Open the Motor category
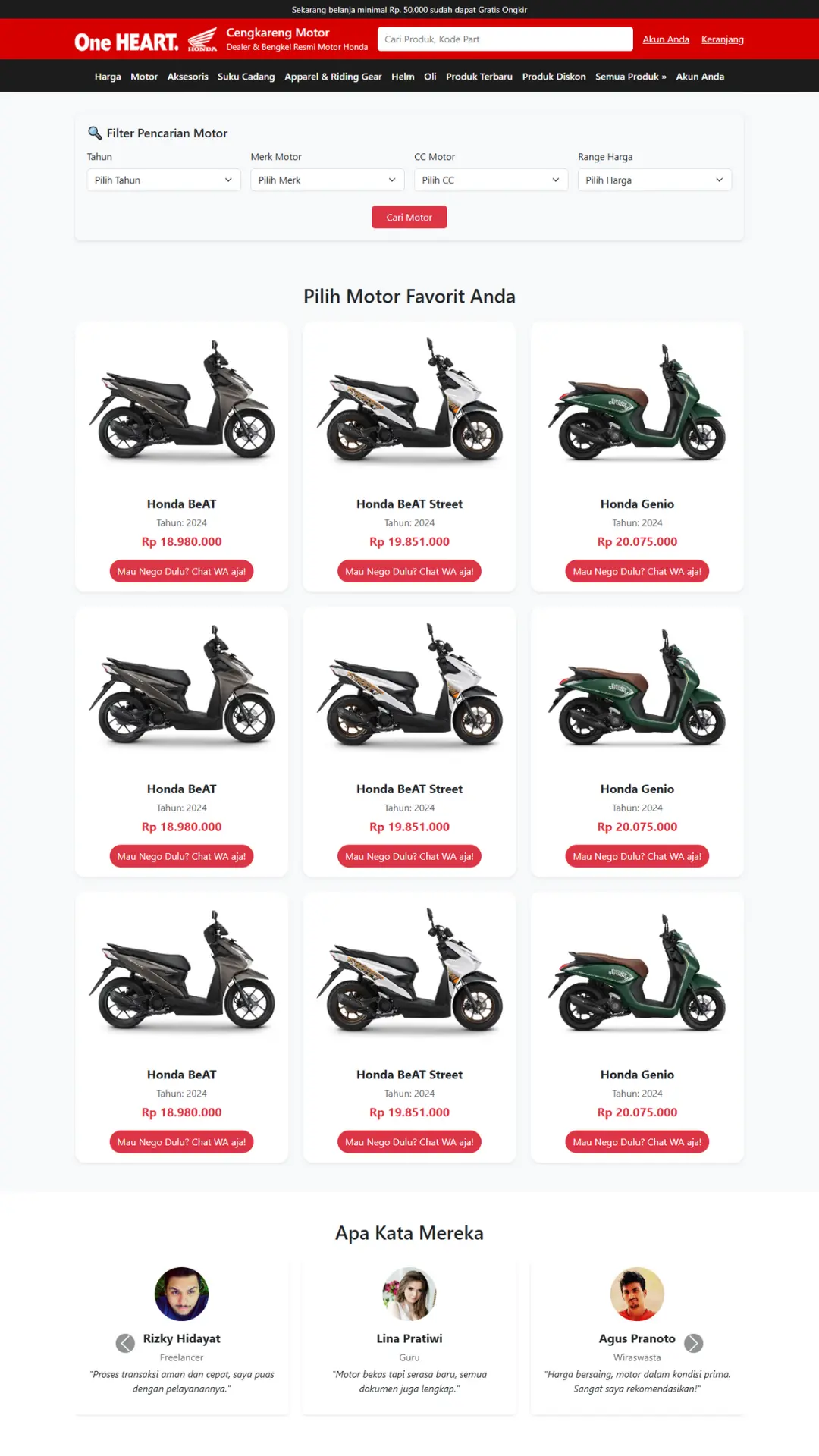Screen dimensions: 819x1456 coord(144,77)
